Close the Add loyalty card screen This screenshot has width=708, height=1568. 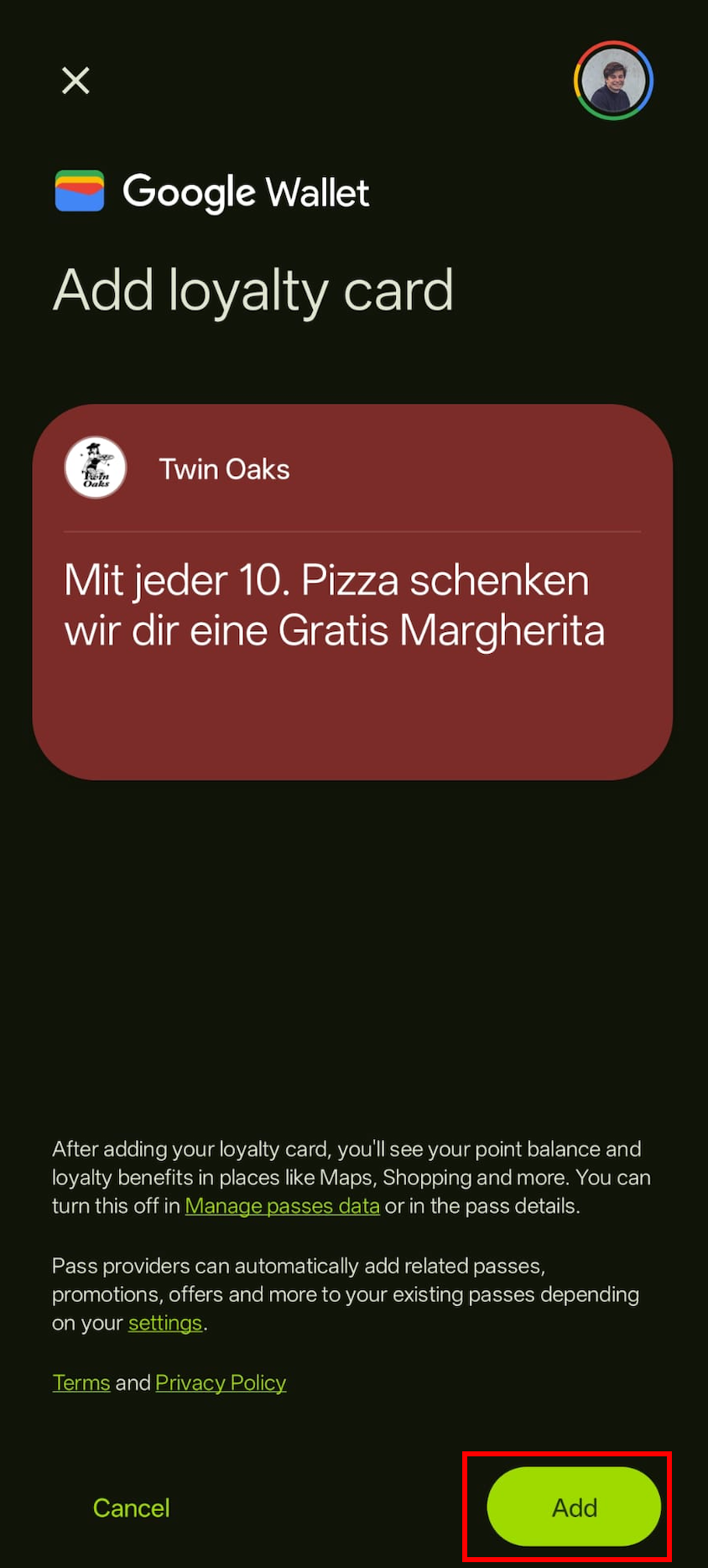tap(75, 81)
